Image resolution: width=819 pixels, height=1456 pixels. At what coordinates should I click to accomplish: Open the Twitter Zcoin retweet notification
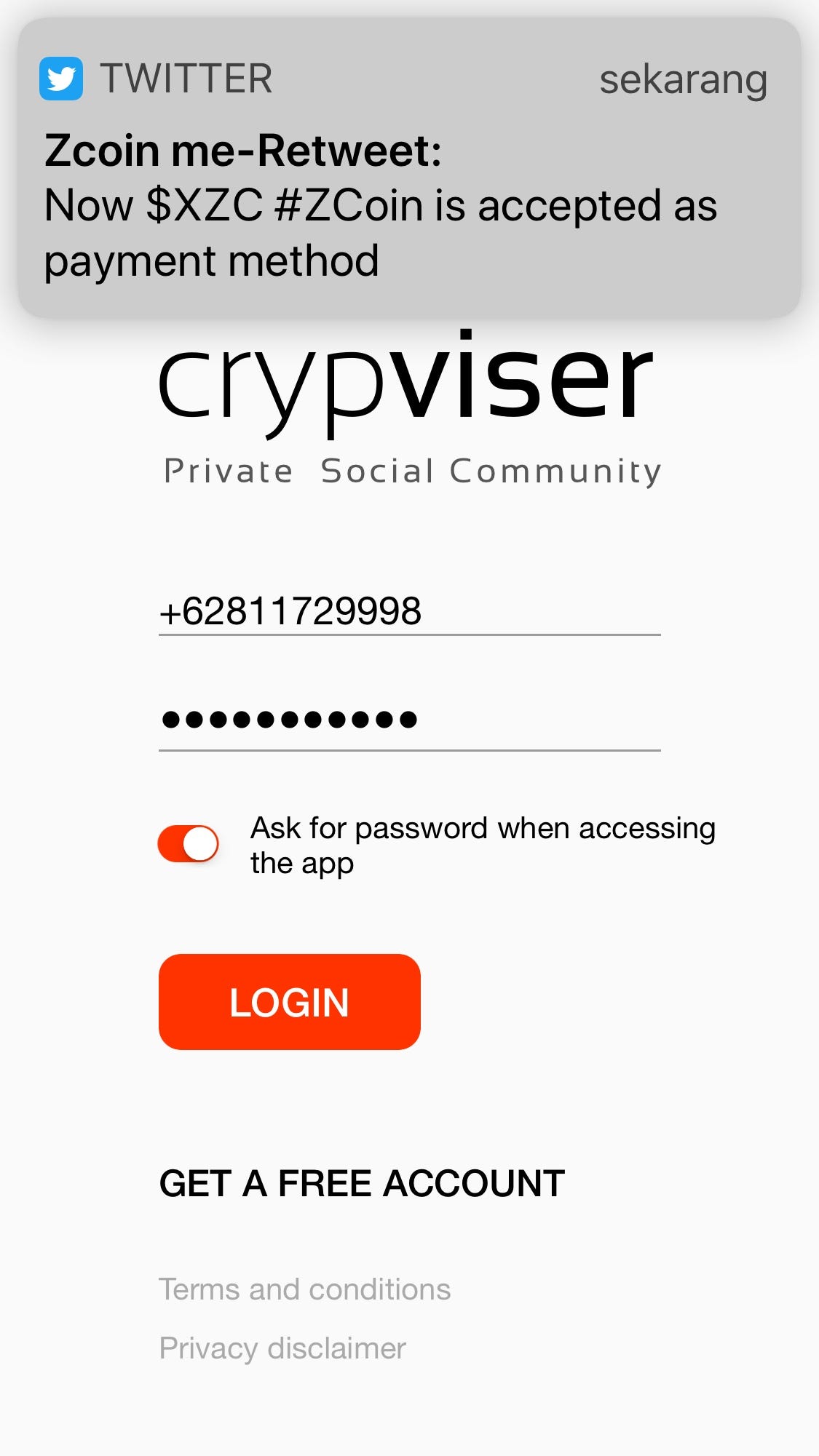409,169
